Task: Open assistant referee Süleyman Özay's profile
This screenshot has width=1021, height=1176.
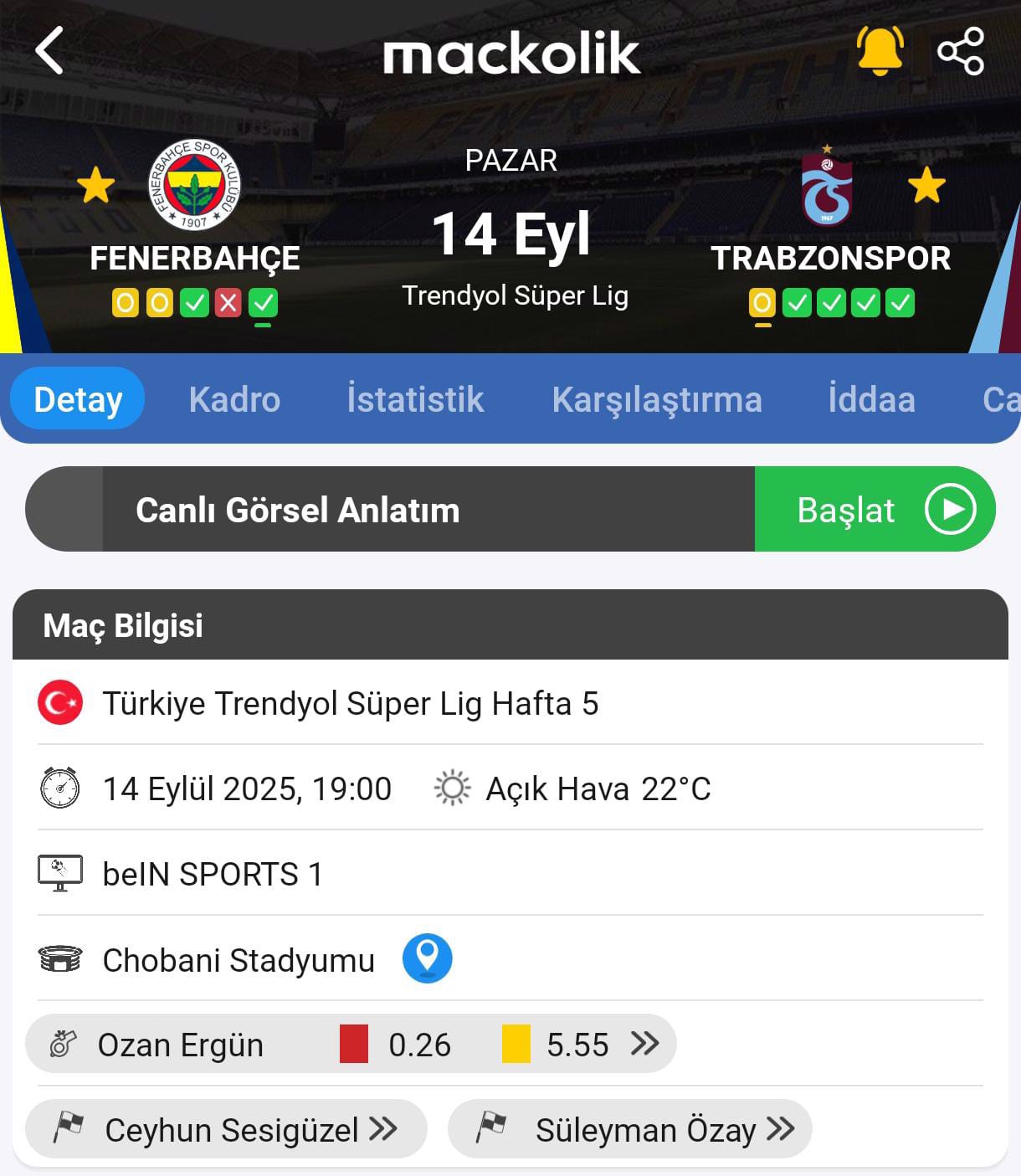Action: [x=629, y=1130]
